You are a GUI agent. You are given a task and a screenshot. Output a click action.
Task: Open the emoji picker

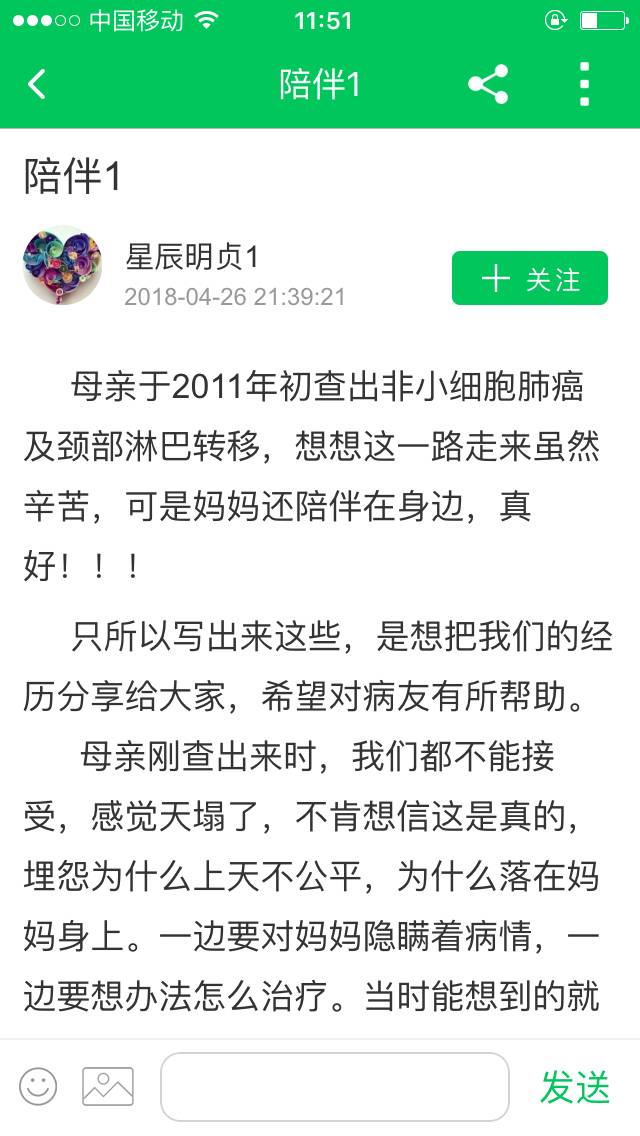click(x=39, y=1086)
